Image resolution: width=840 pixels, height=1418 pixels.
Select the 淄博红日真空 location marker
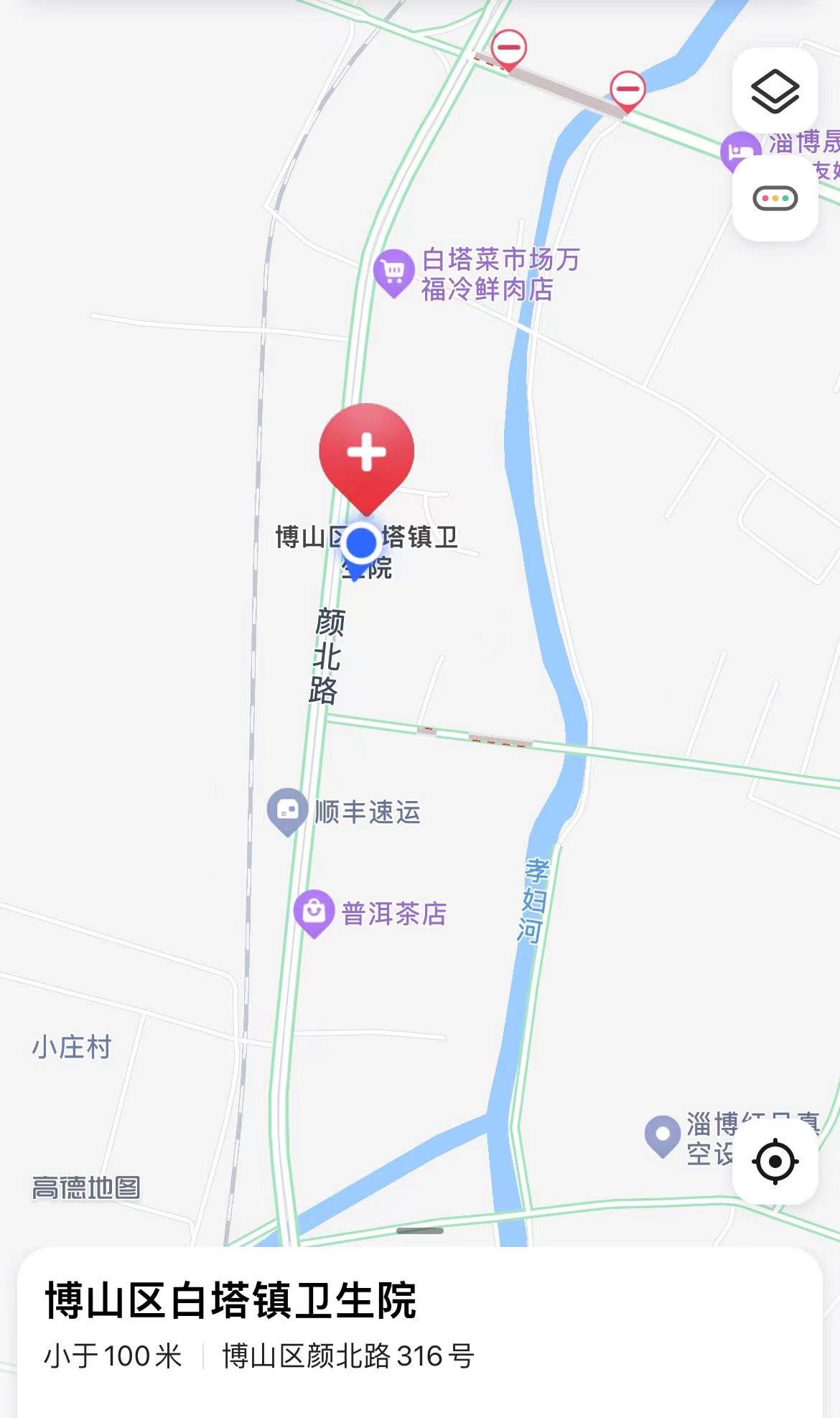(662, 1135)
